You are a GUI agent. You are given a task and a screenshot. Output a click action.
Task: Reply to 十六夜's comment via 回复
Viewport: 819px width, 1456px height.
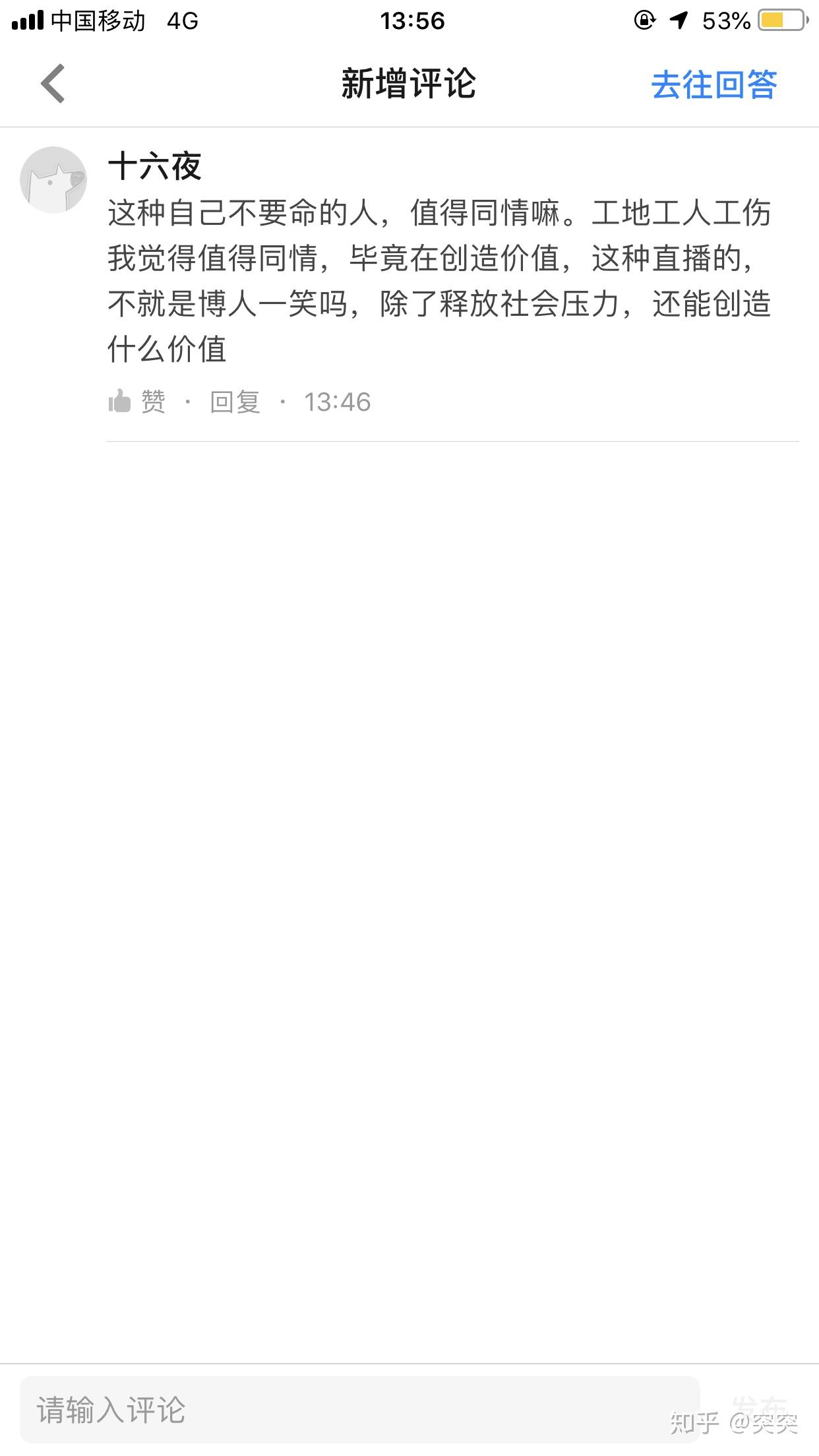[235, 402]
